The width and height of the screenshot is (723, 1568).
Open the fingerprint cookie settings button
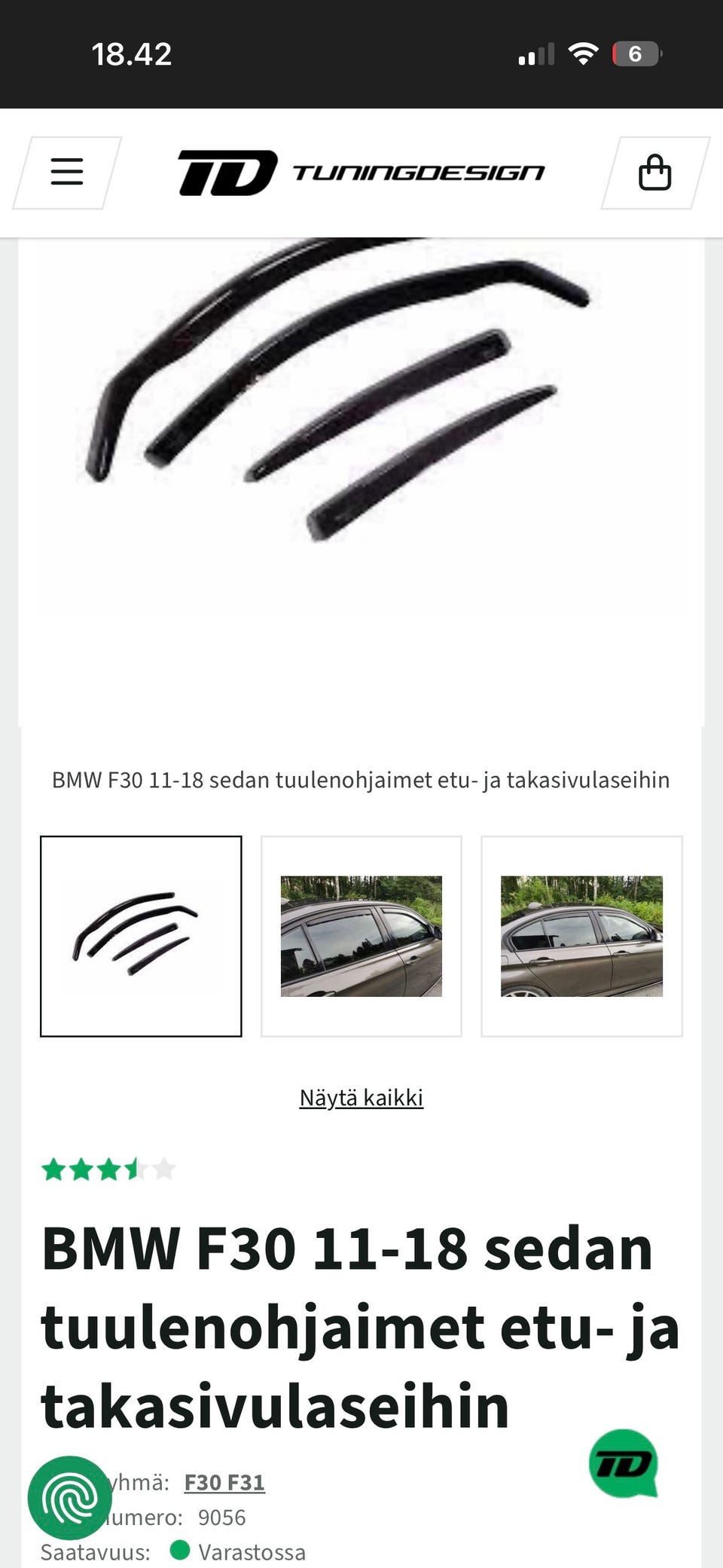point(69,1498)
